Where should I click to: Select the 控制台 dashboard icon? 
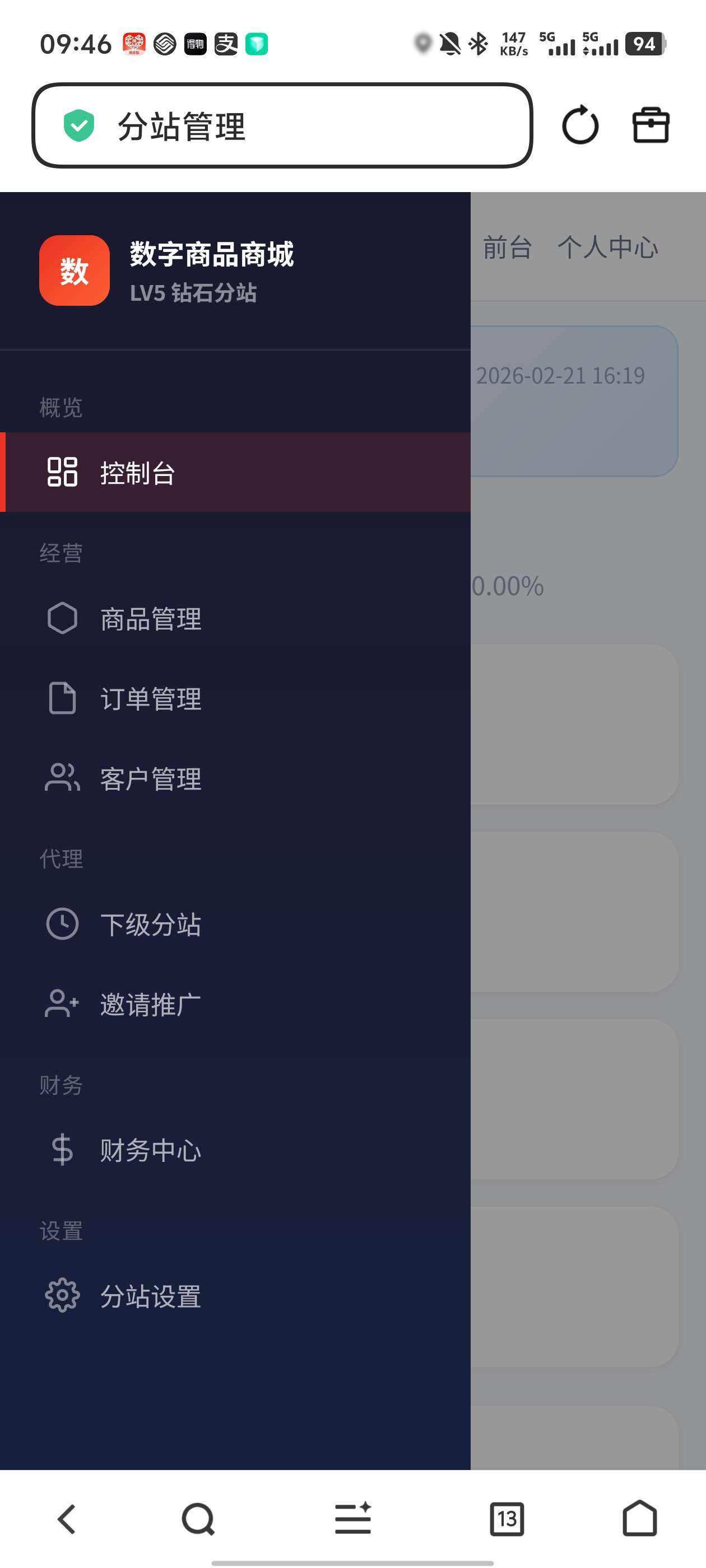(x=63, y=473)
